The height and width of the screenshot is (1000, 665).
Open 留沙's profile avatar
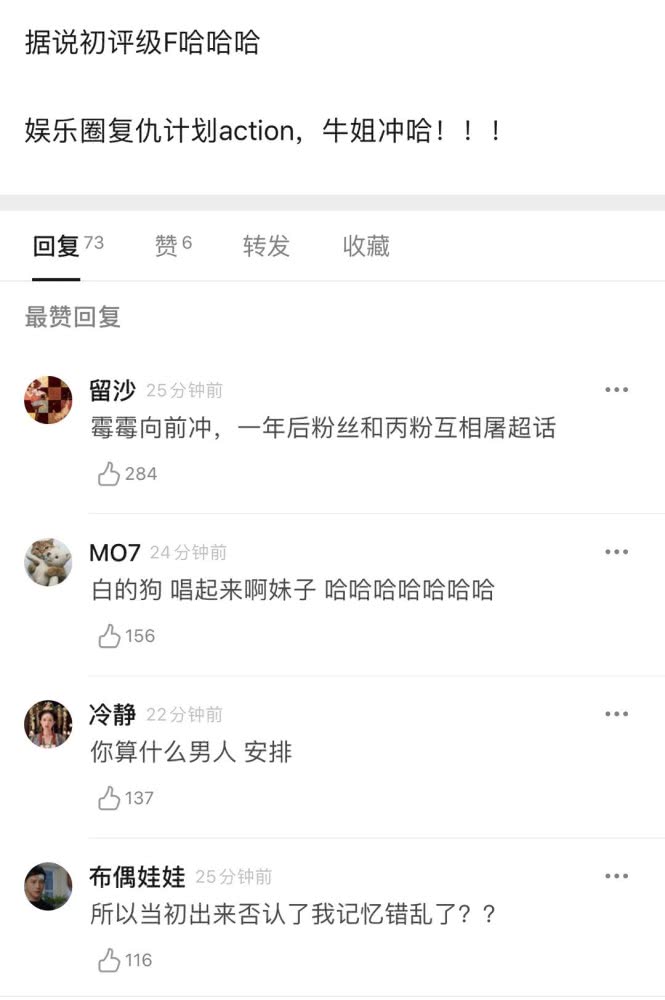tap(48, 400)
